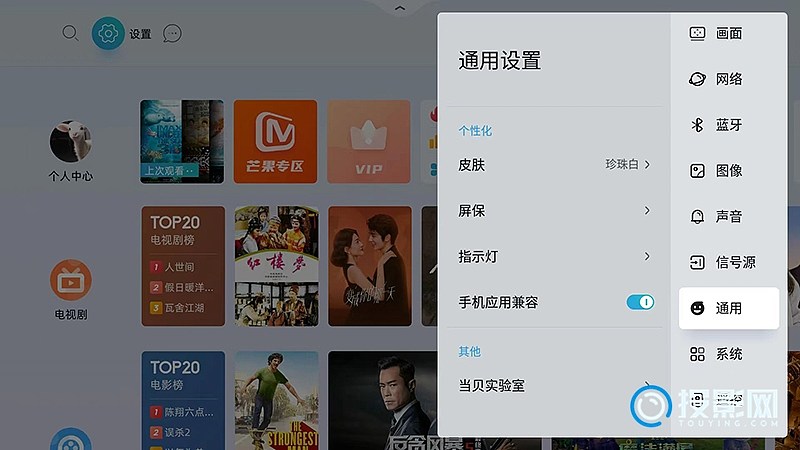The width and height of the screenshot is (800, 450).
Task: Go to 个人中心 profile
Action: [71, 152]
